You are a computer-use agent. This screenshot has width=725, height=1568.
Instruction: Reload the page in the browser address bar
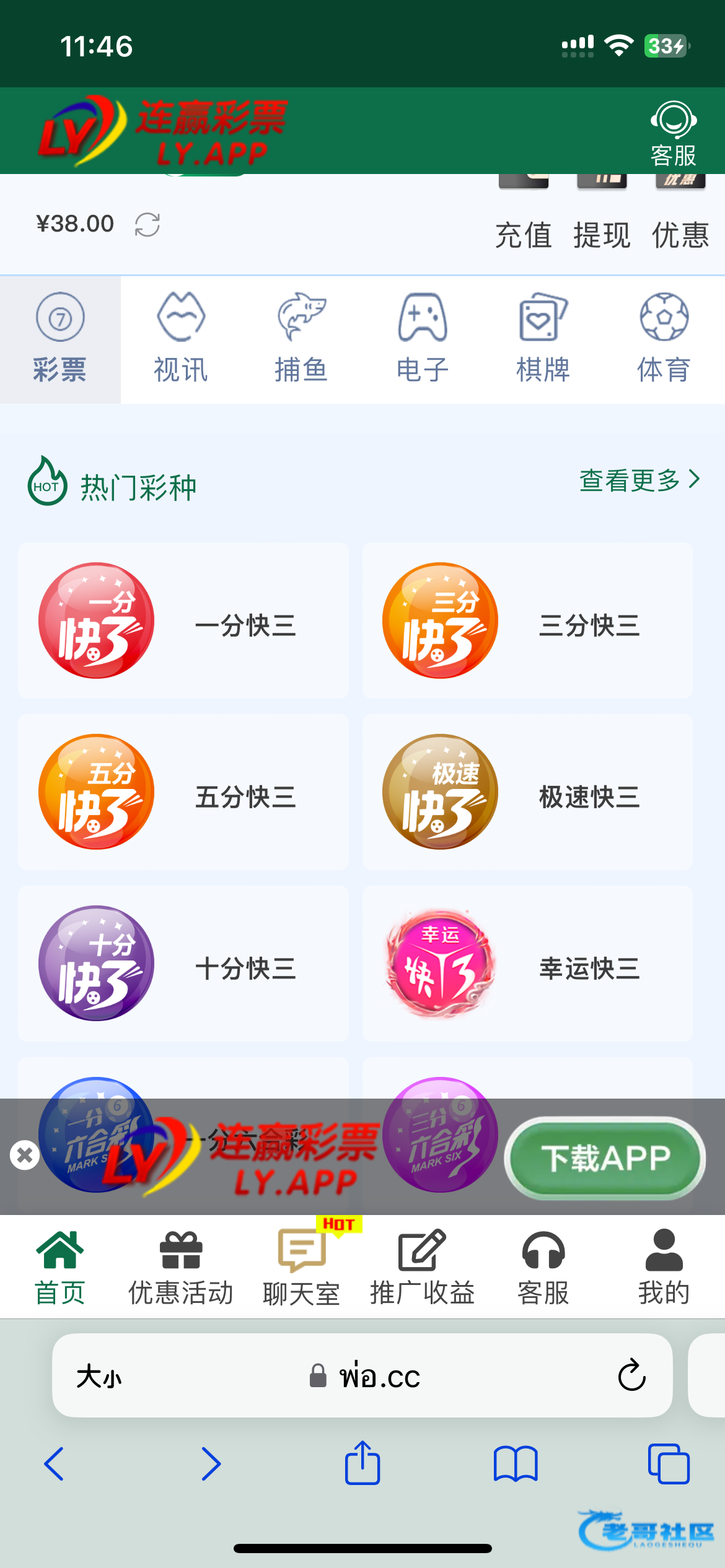(631, 1375)
